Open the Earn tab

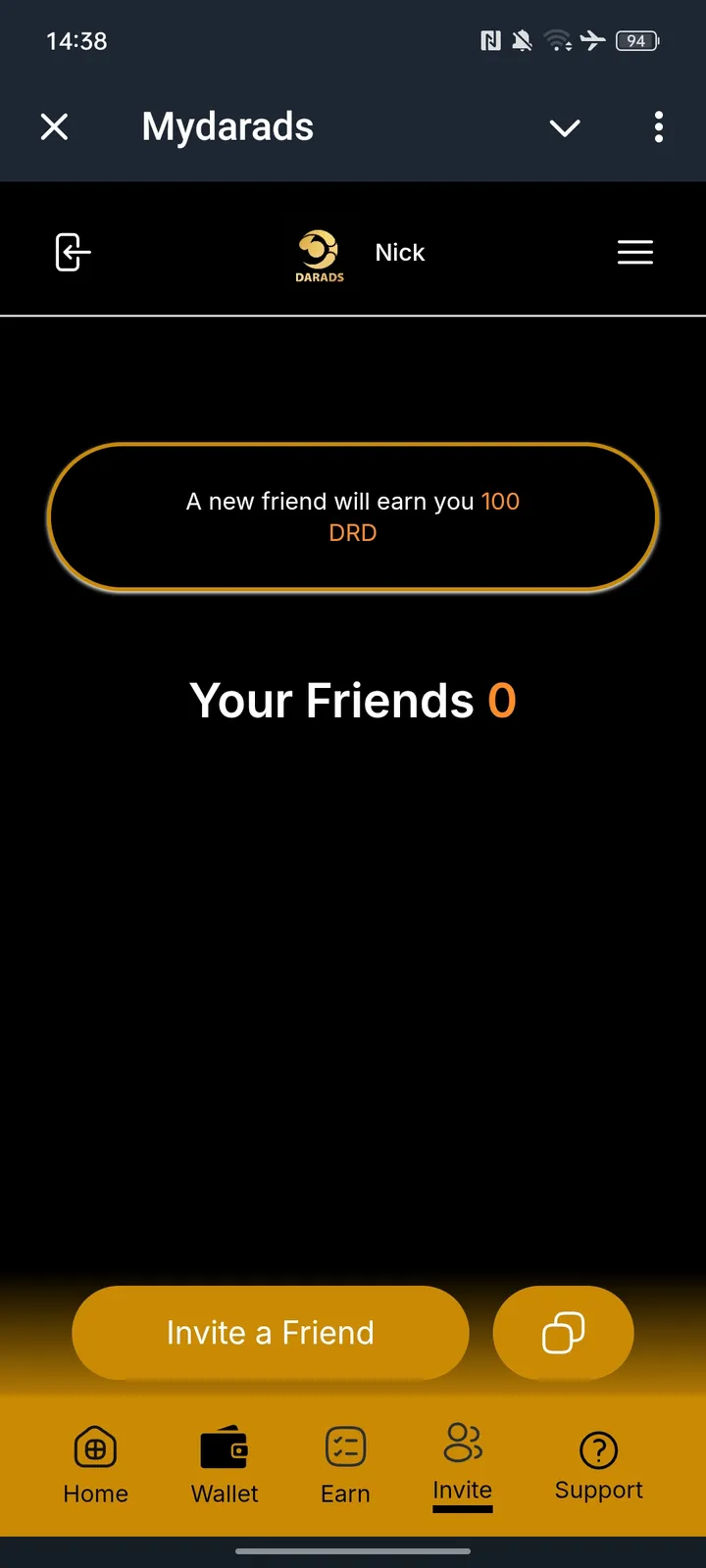coord(345,1465)
